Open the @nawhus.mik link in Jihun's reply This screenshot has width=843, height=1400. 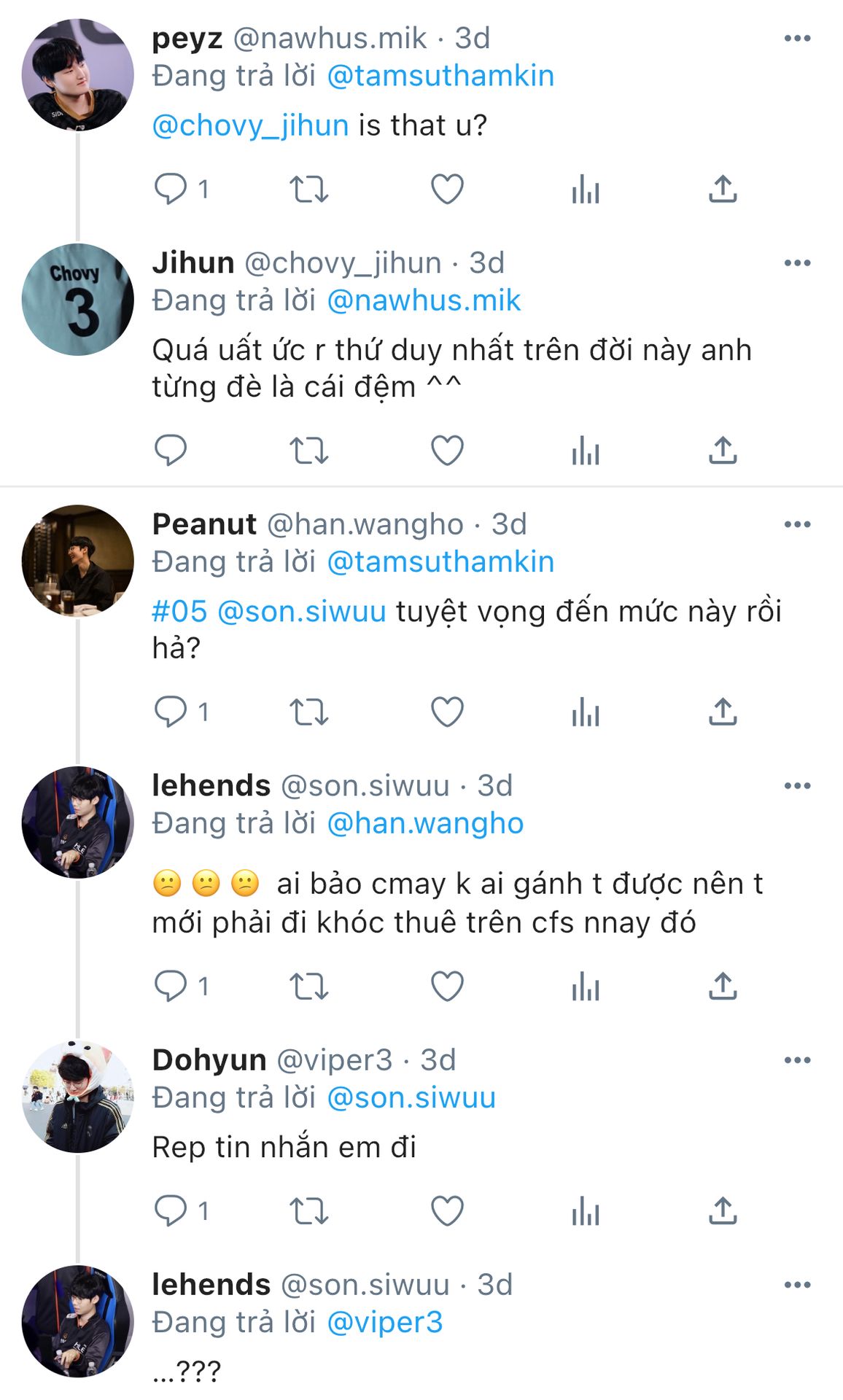click(424, 300)
